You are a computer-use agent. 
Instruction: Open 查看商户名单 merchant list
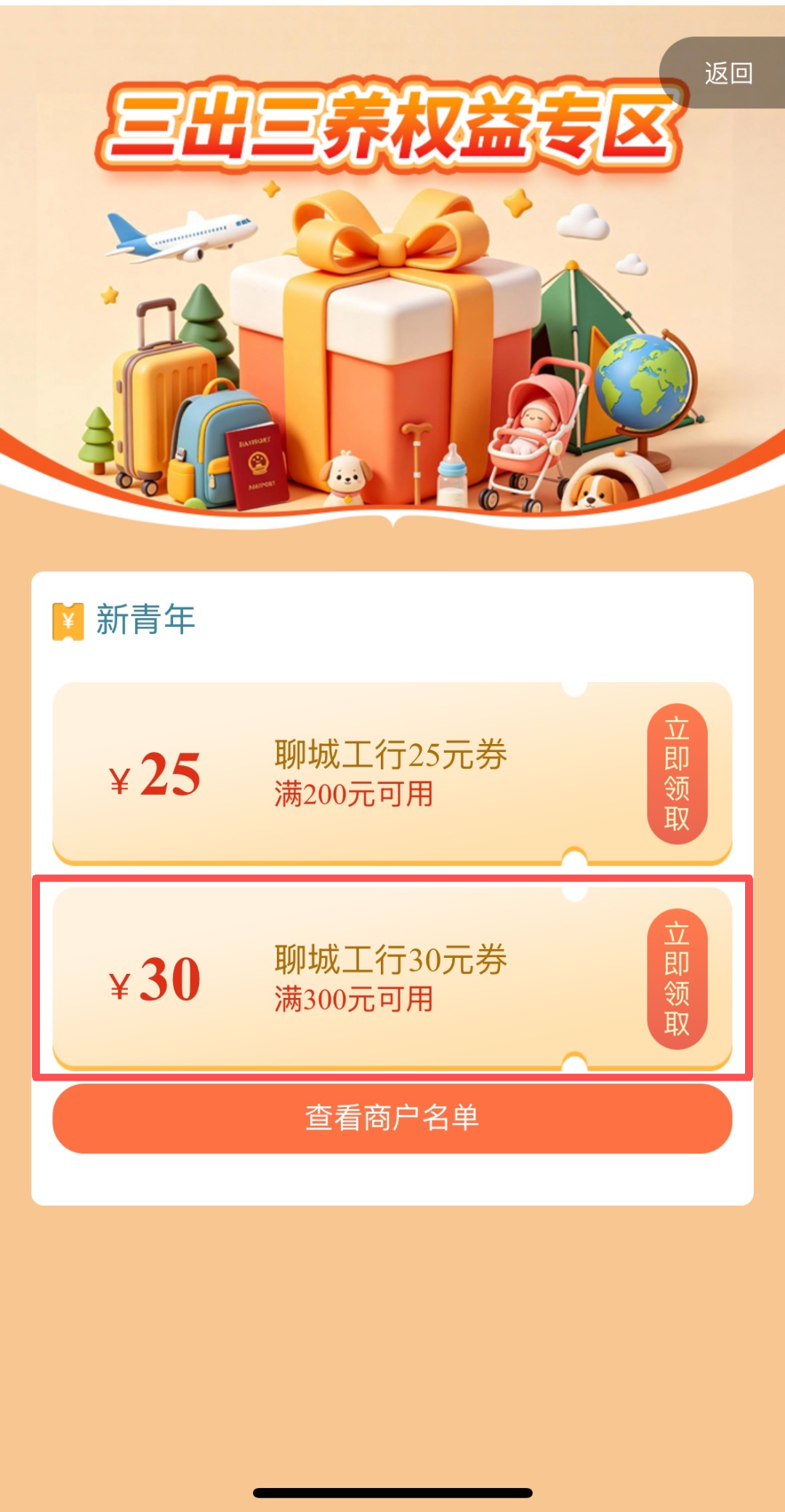pos(392,1118)
